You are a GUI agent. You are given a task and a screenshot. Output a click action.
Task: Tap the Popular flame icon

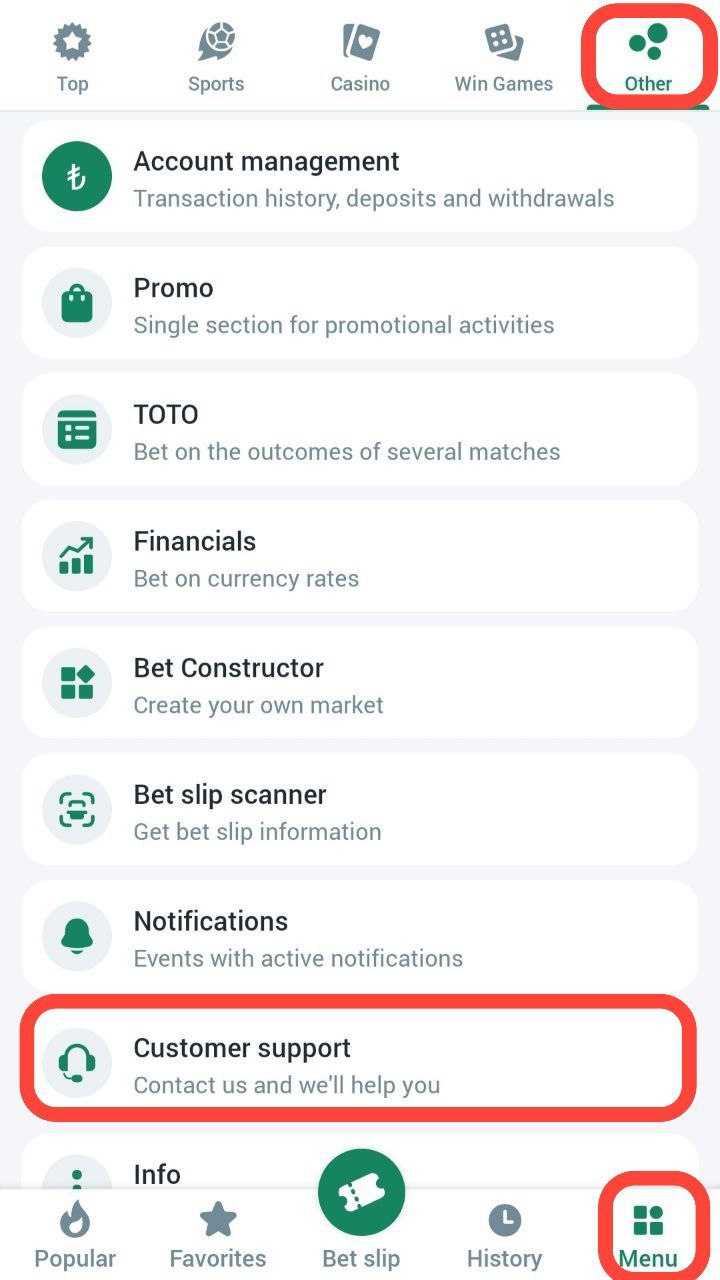(75, 1218)
